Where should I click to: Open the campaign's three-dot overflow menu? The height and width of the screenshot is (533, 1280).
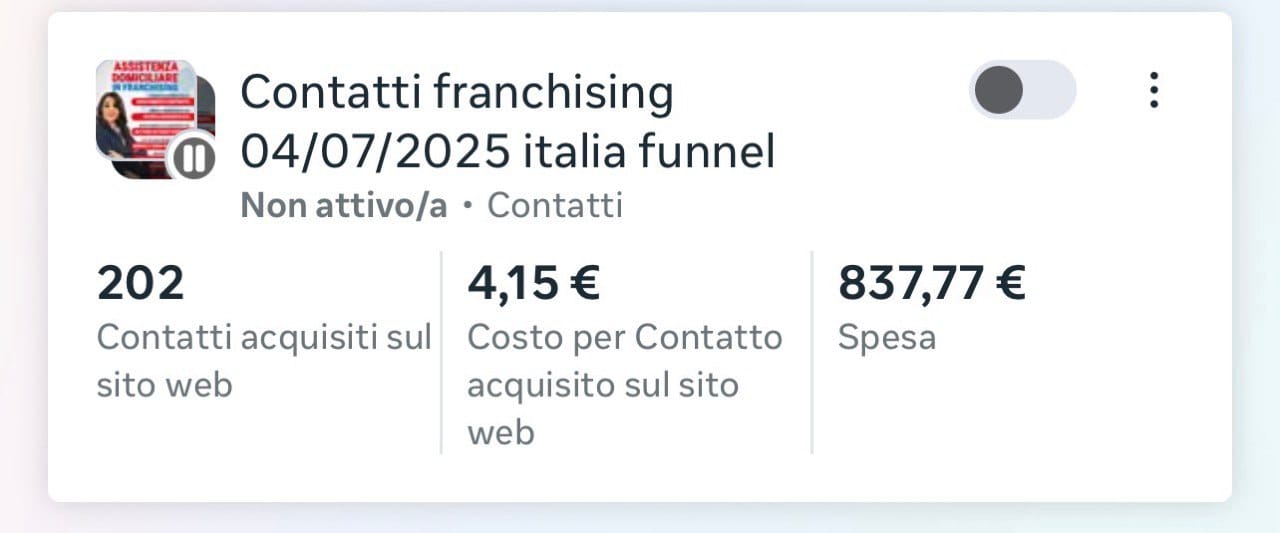tap(1154, 90)
